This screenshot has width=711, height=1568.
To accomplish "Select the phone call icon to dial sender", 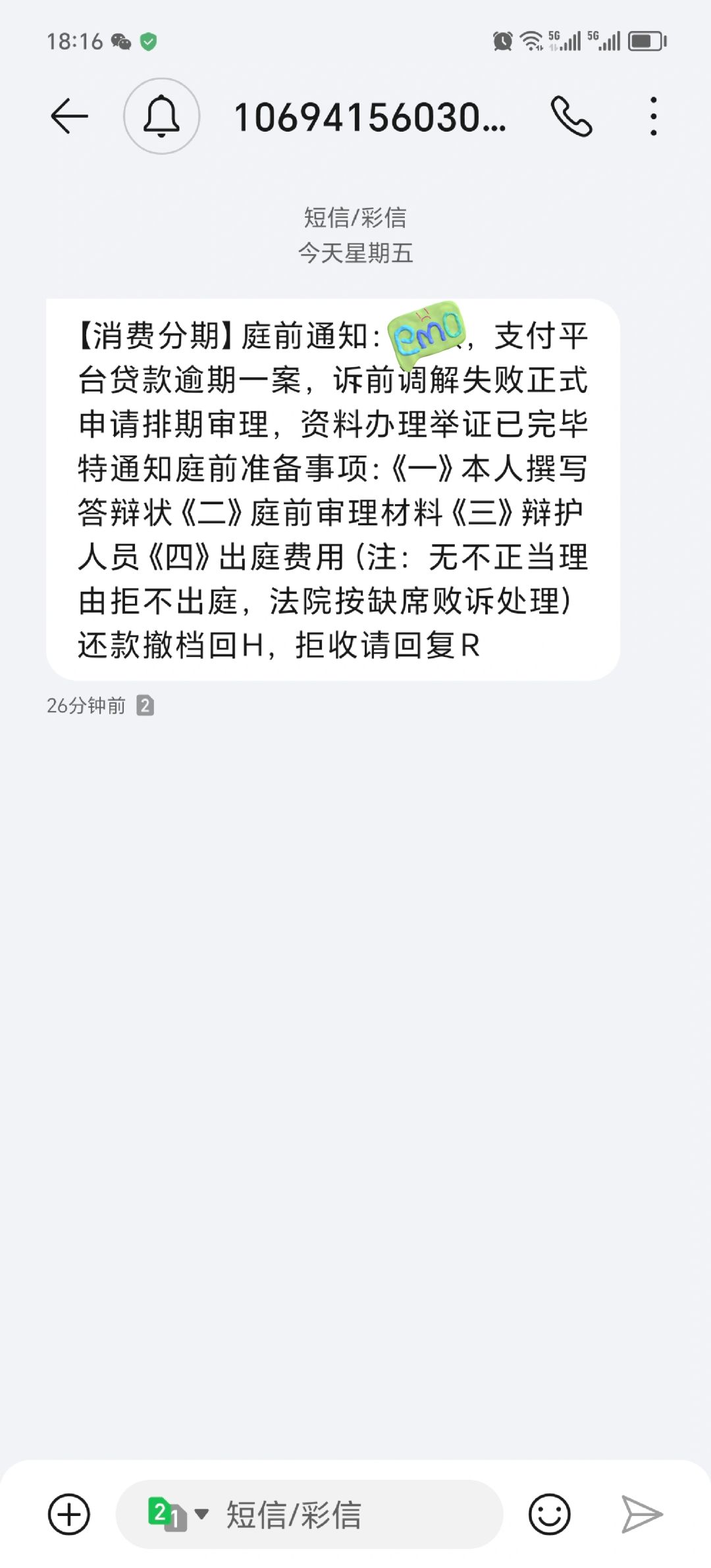I will click(572, 117).
